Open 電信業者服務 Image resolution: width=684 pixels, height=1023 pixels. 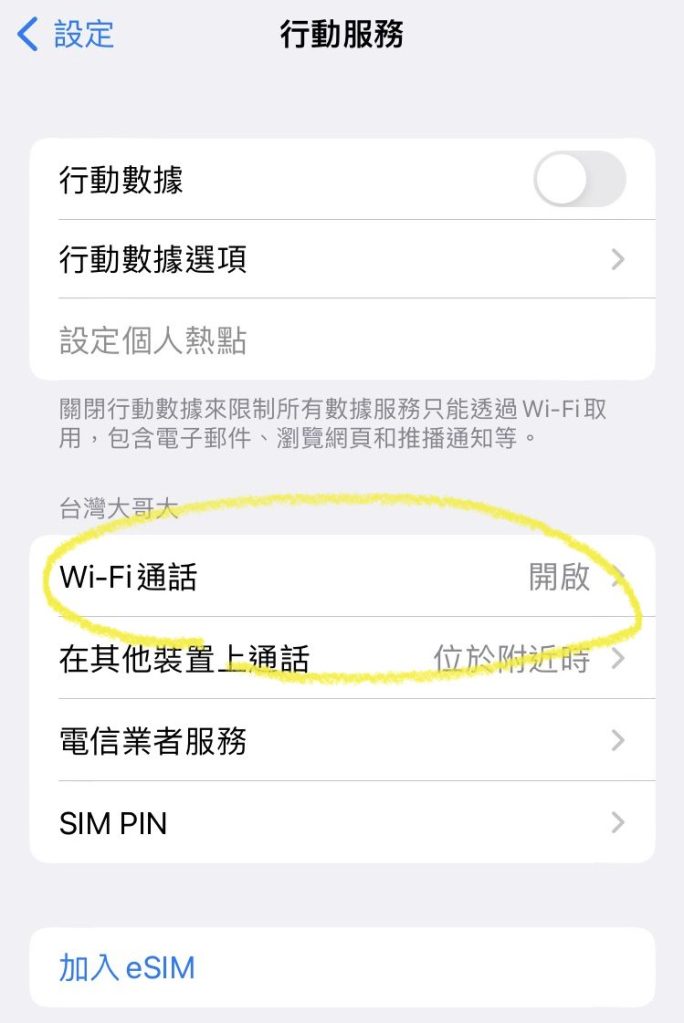click(x=342, y=741)
